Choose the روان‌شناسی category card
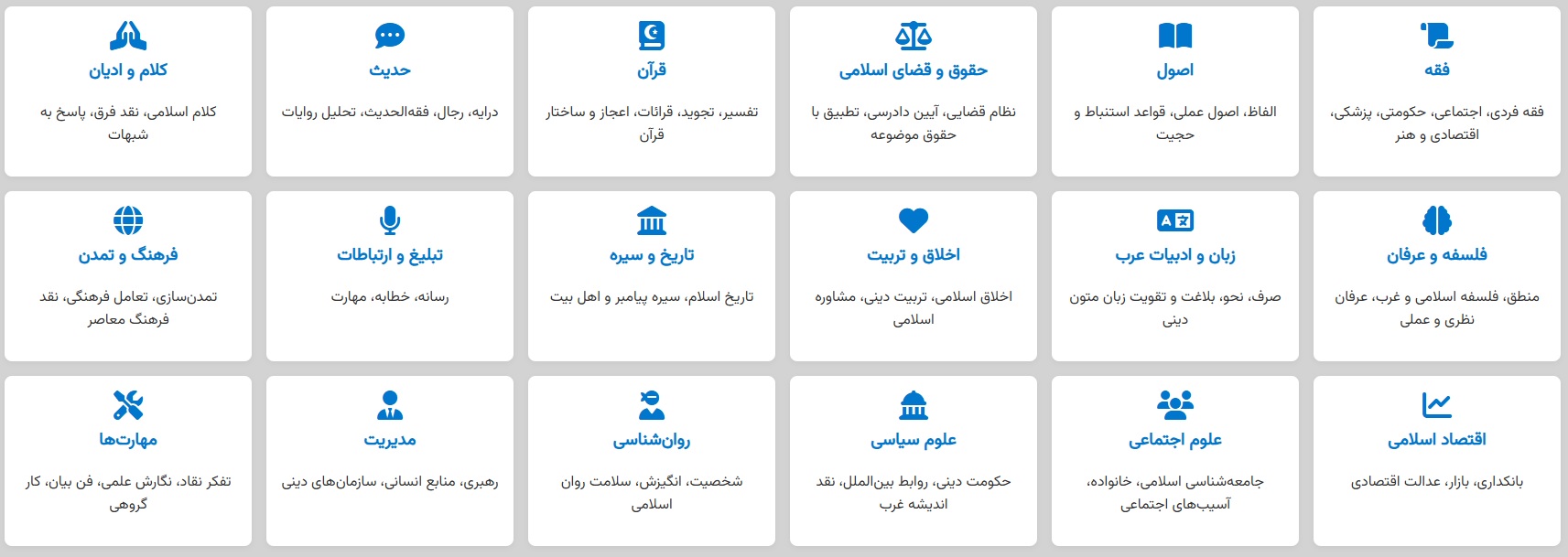Image resolution: width=1568 pixels, height=557 pixels. tap(651, 460)
